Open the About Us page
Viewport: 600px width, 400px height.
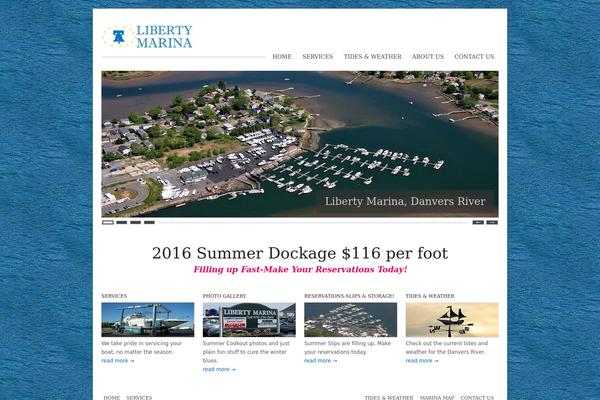click(x=428, y=57)
